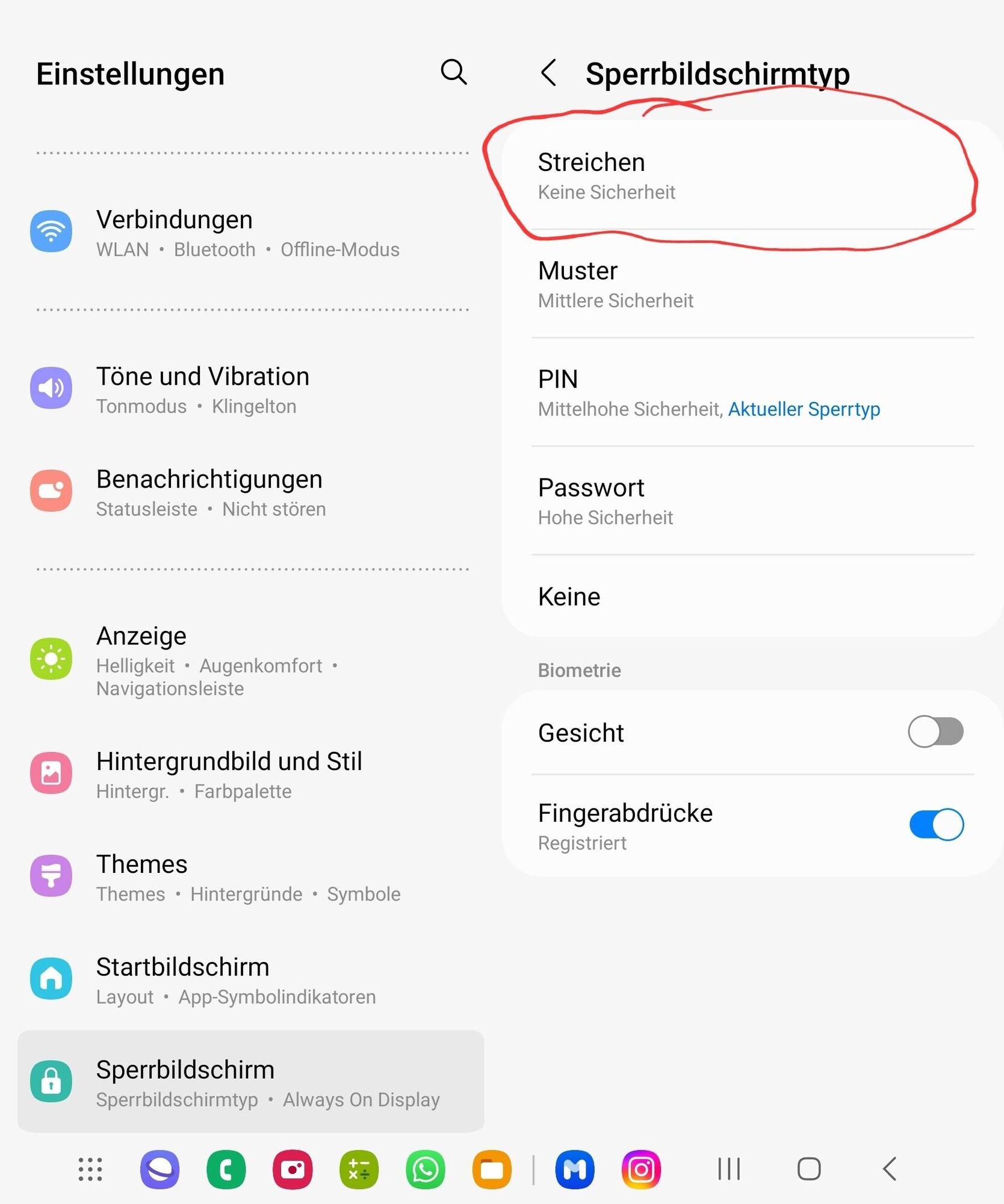Choose Muster as lock type
Image resolution: width=1004 pixels, height=1204 pixels.
pos(752,284)
